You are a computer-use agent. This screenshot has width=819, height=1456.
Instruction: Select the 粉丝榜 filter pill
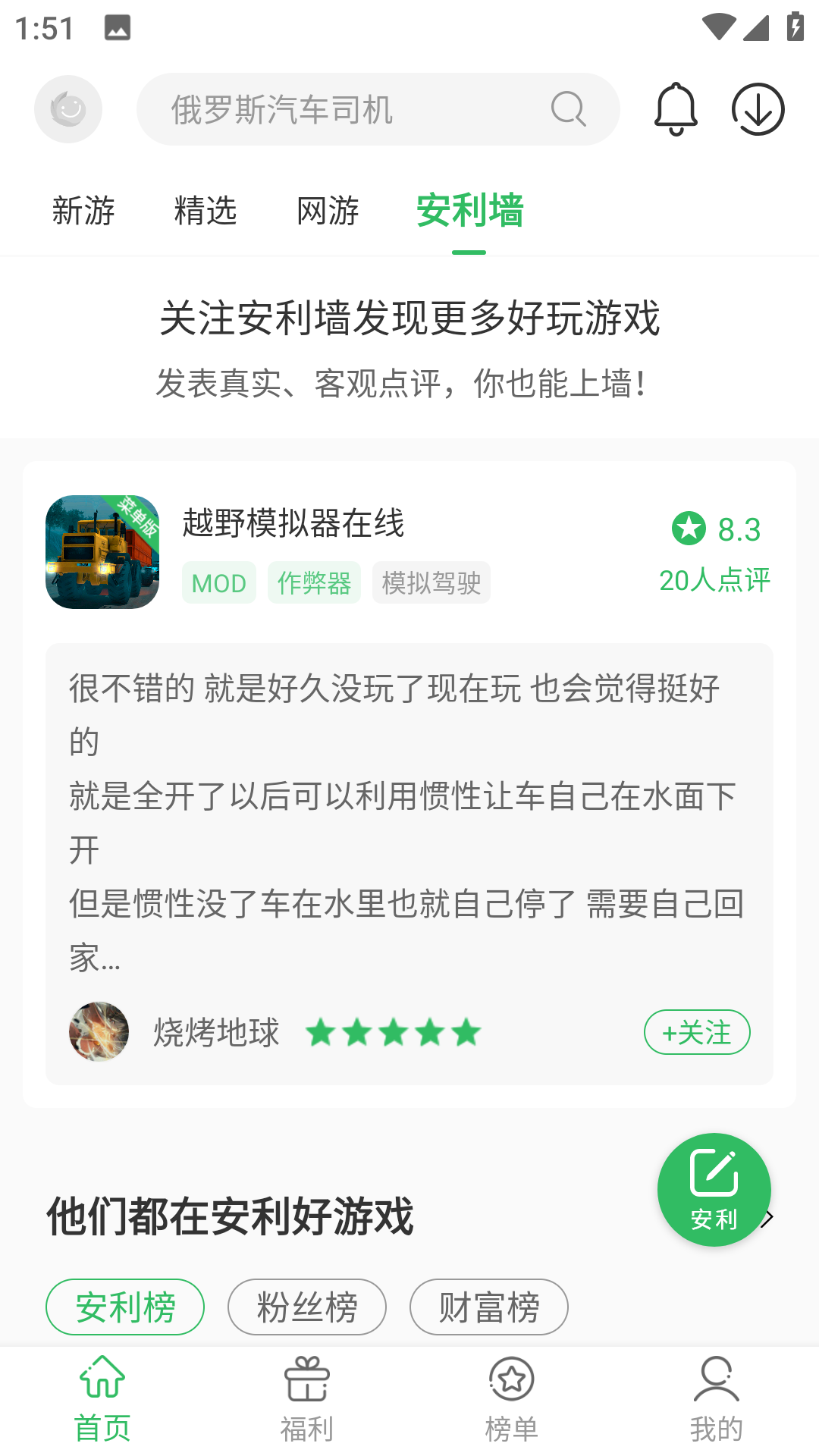[x=307, y=1307]
